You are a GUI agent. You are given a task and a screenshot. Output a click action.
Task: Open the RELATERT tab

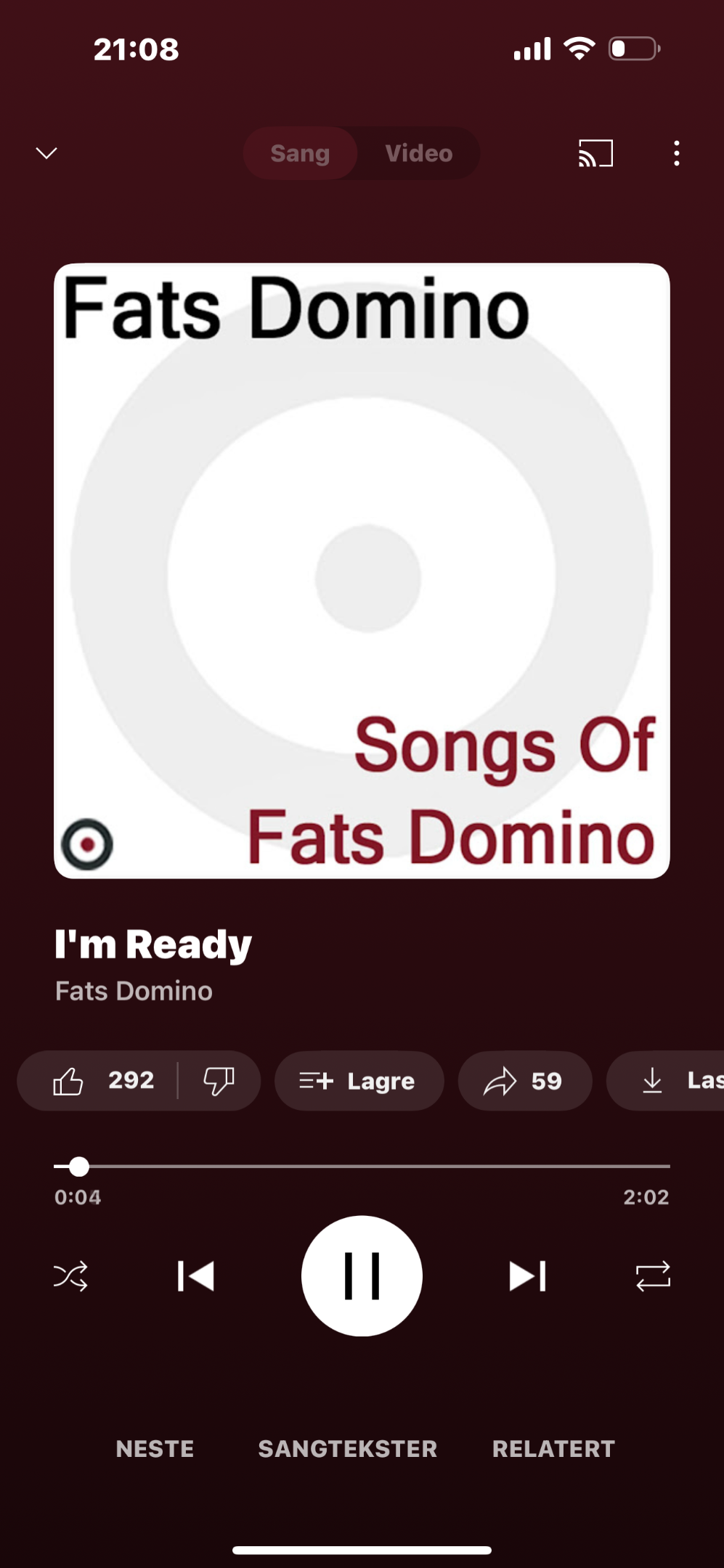coord(554,1449)
